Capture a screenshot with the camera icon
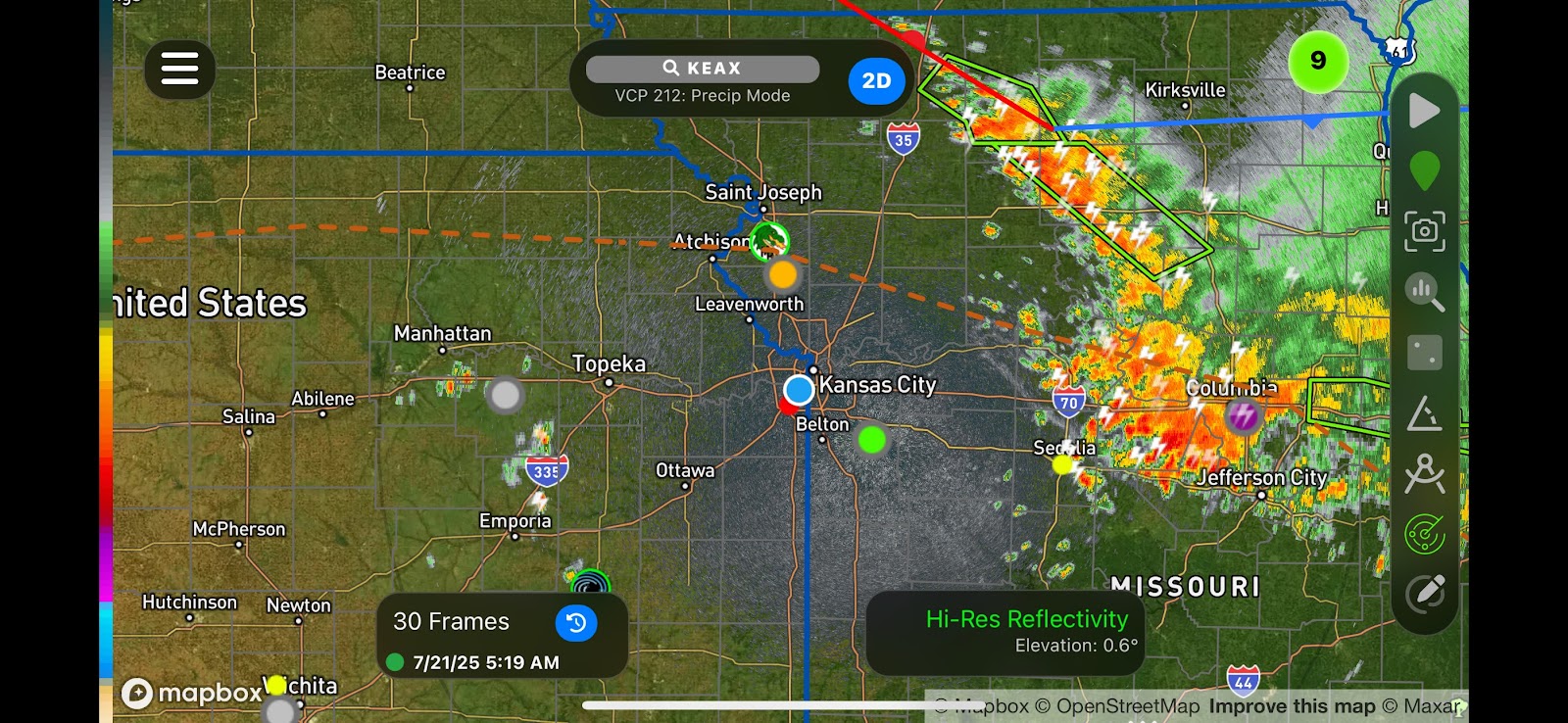Viewport: 1568px width, 723px height. tap(1424, 231)
